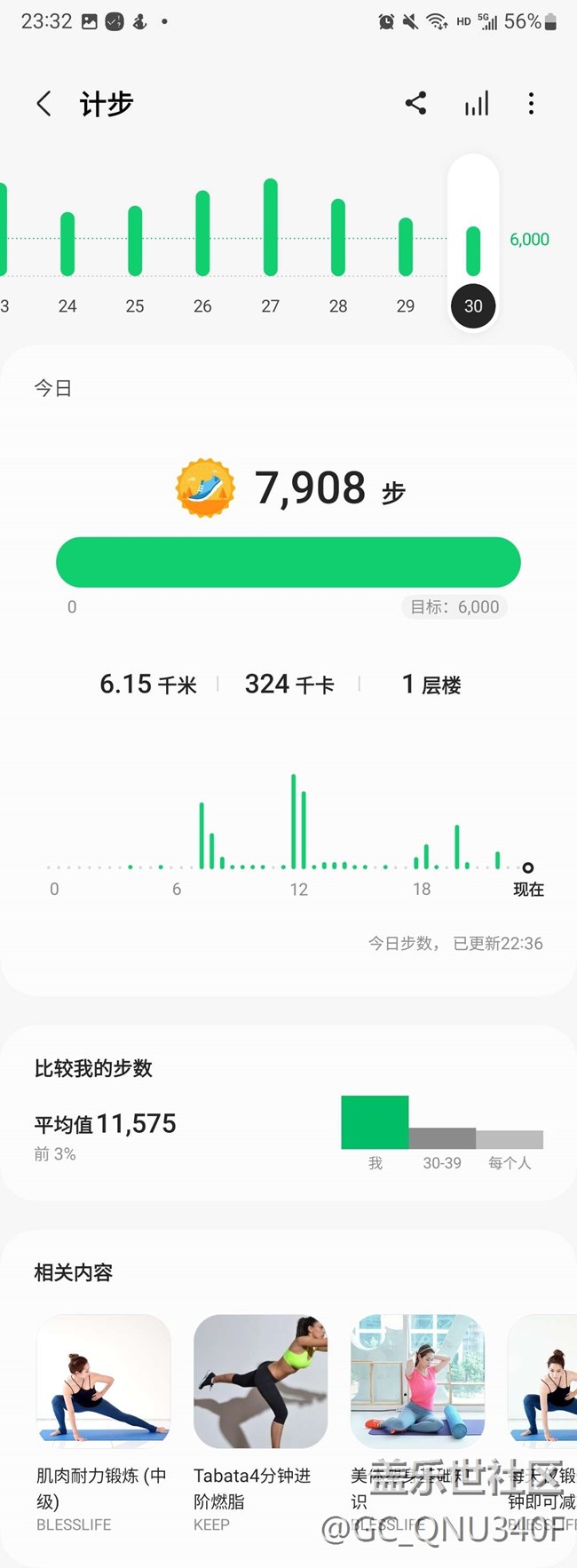Open the more options menu
Screen dimensions: 577x1568
(531, 104)
